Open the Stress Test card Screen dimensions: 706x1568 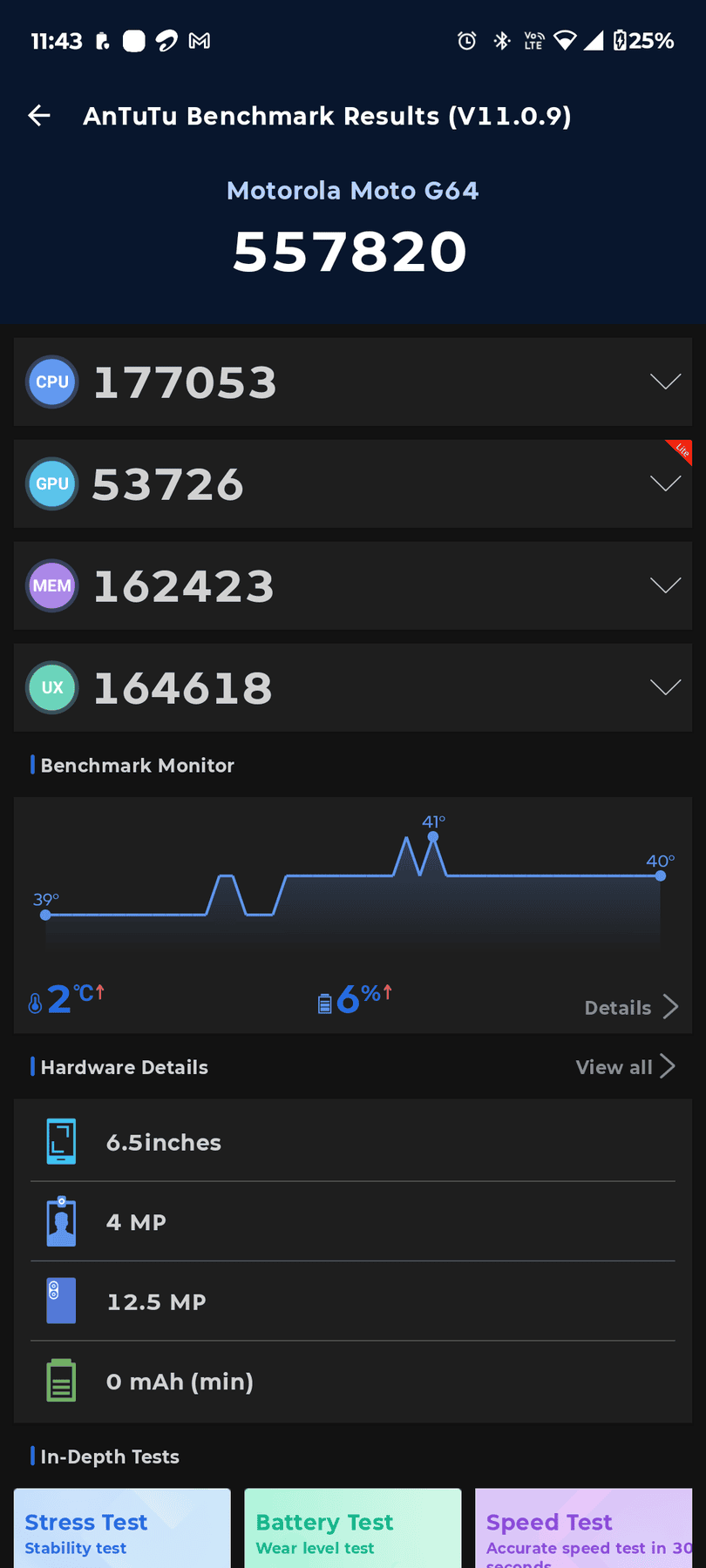[122, 1528]
